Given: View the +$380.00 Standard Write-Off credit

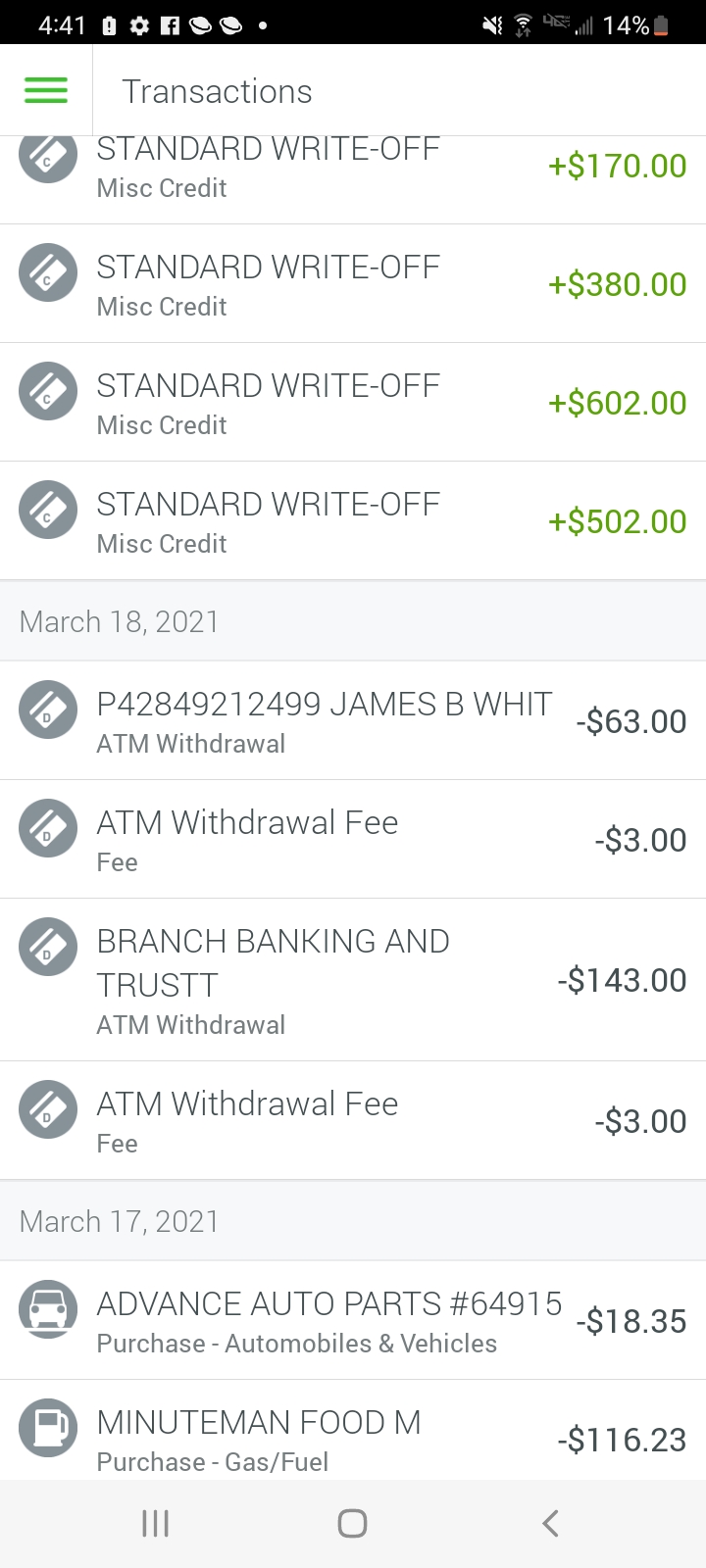Looking at the screenshot, I should 353,284.
